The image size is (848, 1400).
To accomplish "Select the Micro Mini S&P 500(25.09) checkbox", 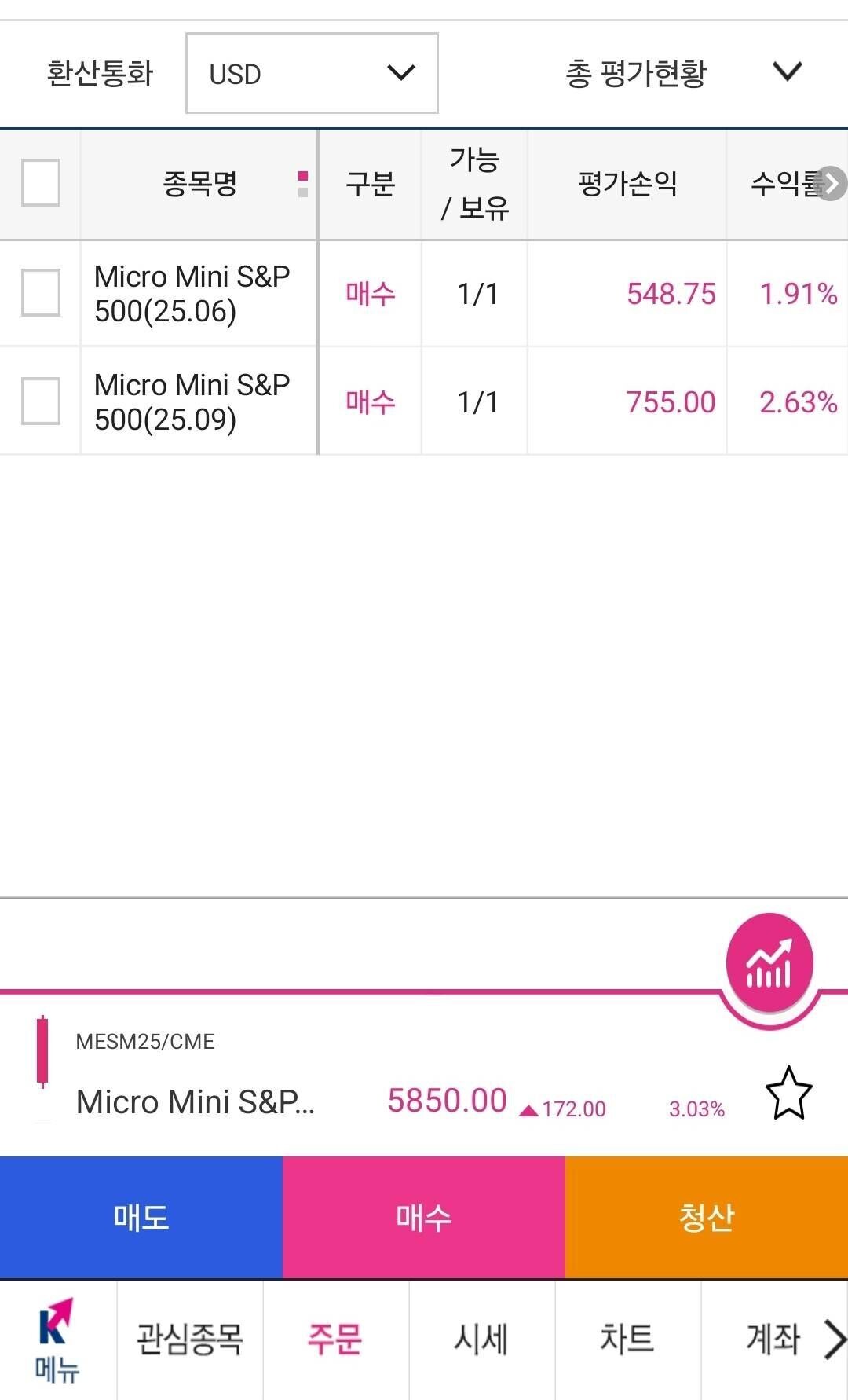I will pyautogui.click(x=40, y=401).
